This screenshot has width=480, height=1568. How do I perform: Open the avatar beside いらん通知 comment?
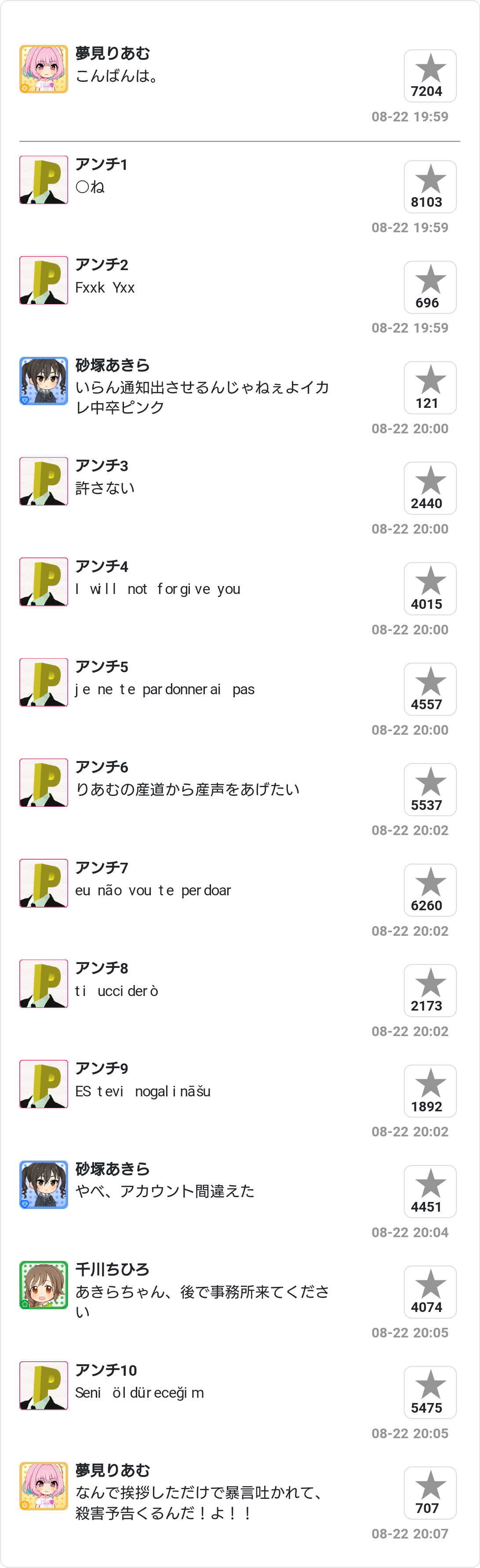(x=43, y=381)
